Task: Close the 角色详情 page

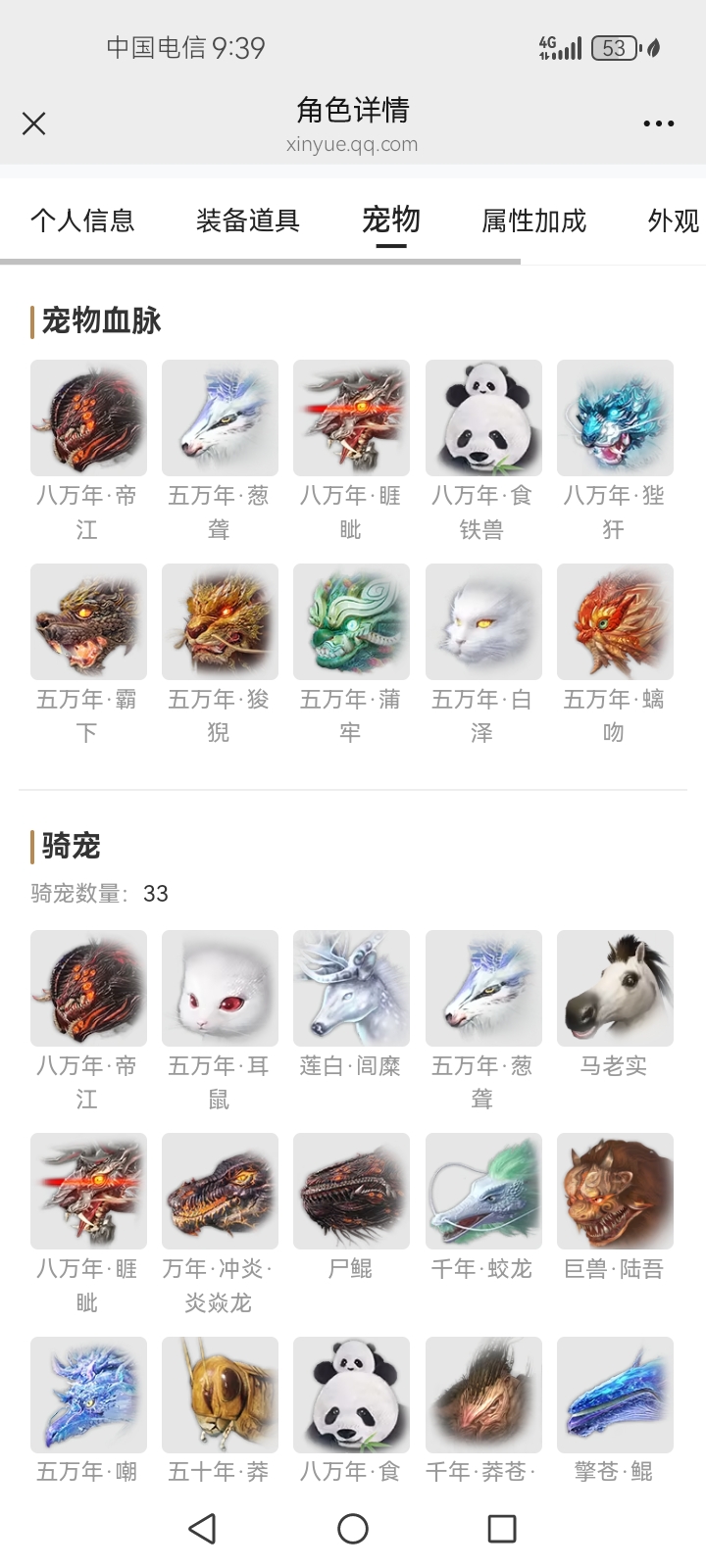Action: tap(34, 123)
